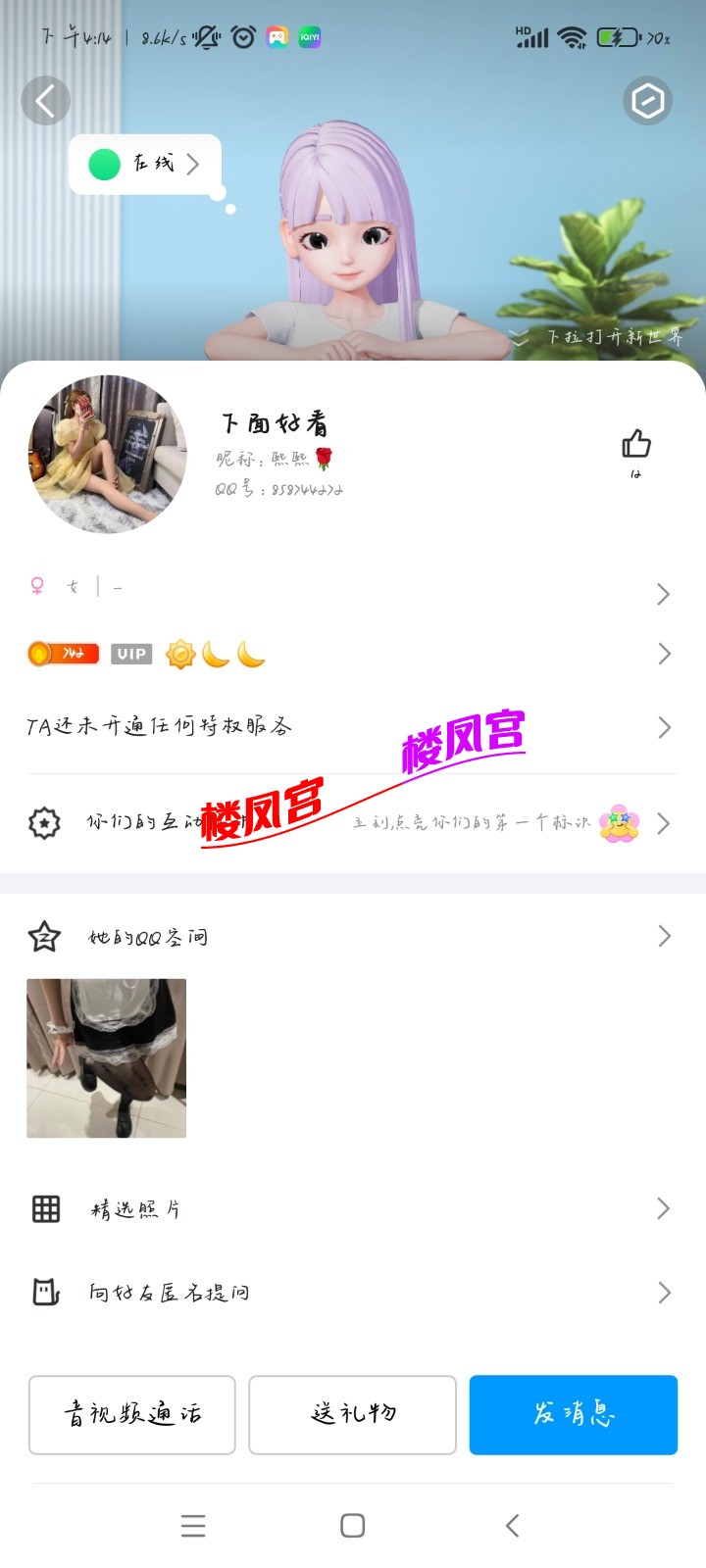Tap the iQIYI icon in the status bar
This screenshot has width=706, height=1568.
[308, 36]
